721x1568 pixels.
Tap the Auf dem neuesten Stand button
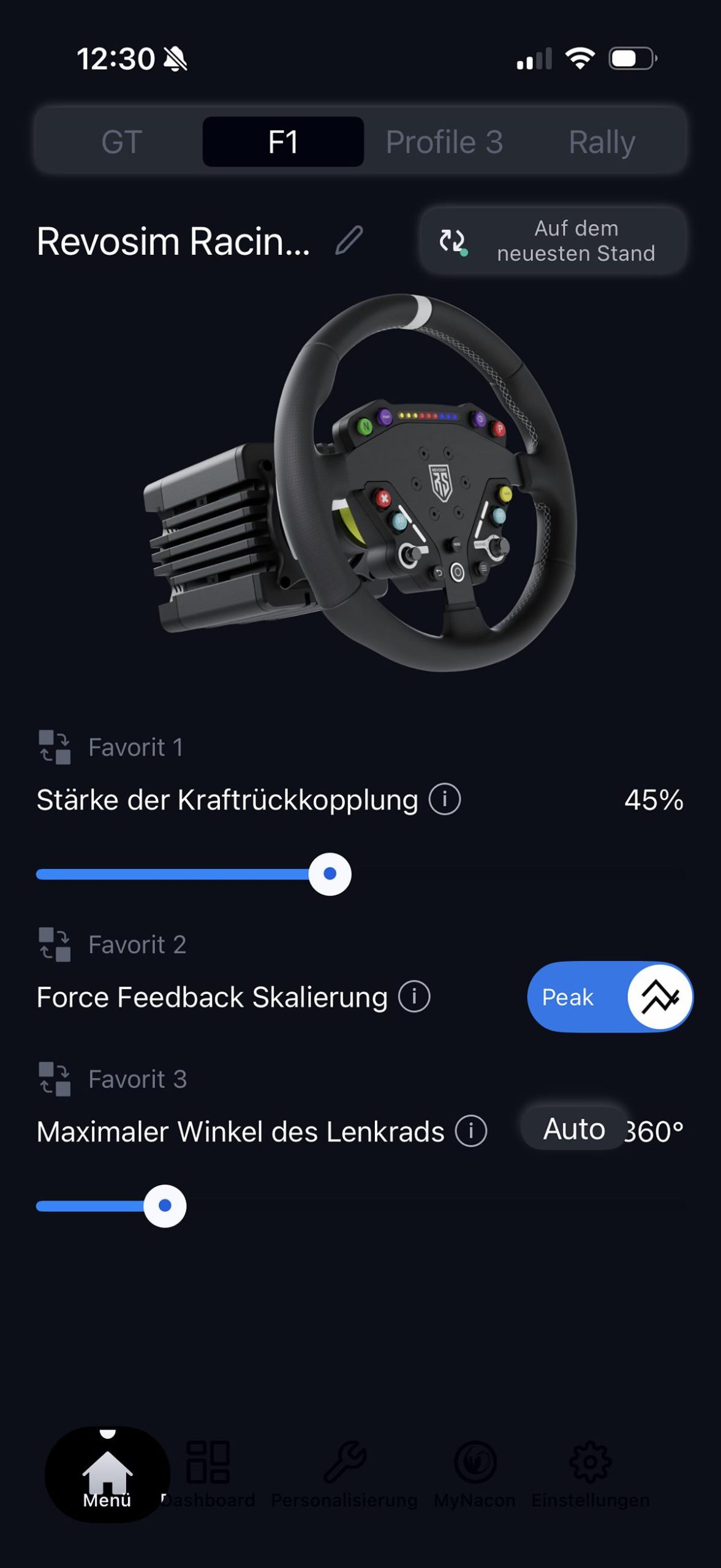click(x=553, y=241)
